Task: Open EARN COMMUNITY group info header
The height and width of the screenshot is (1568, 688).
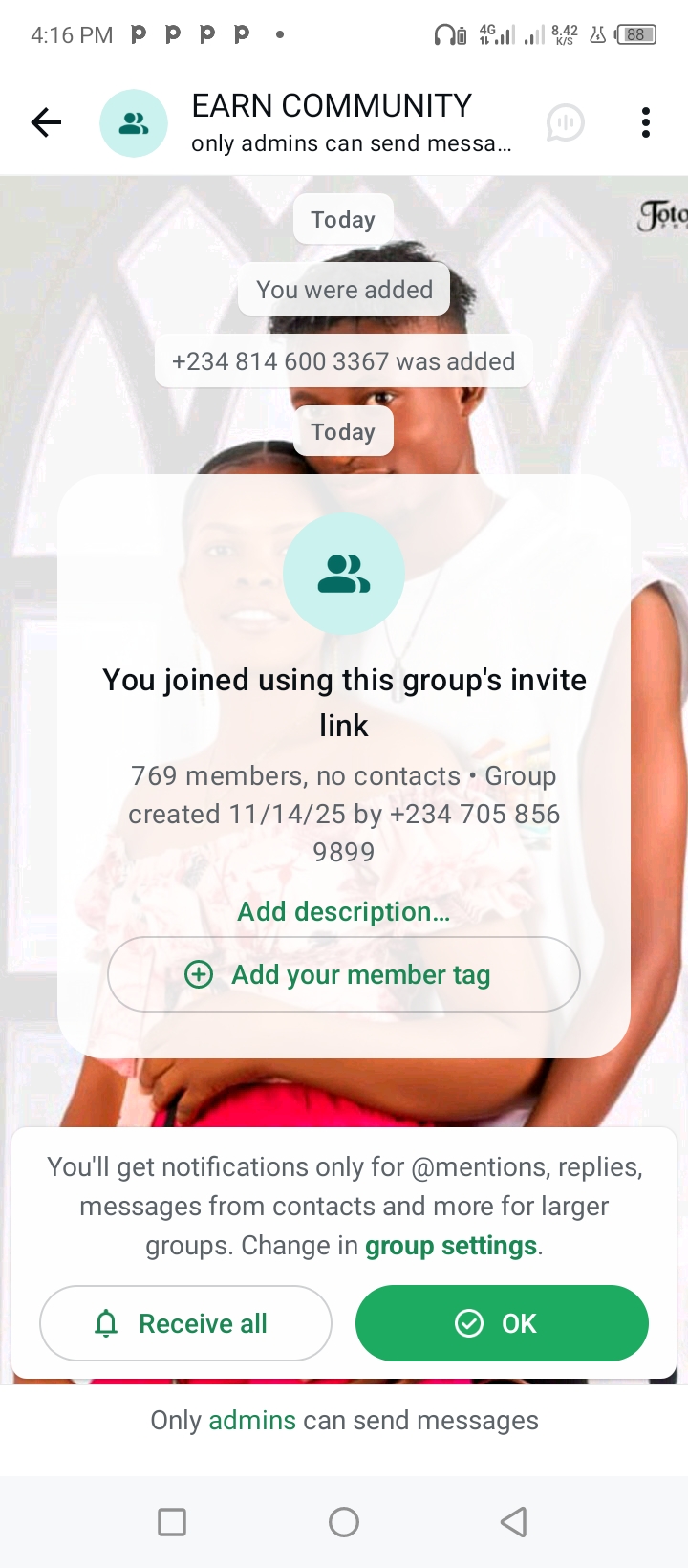Action: click(x=331, y=122)
